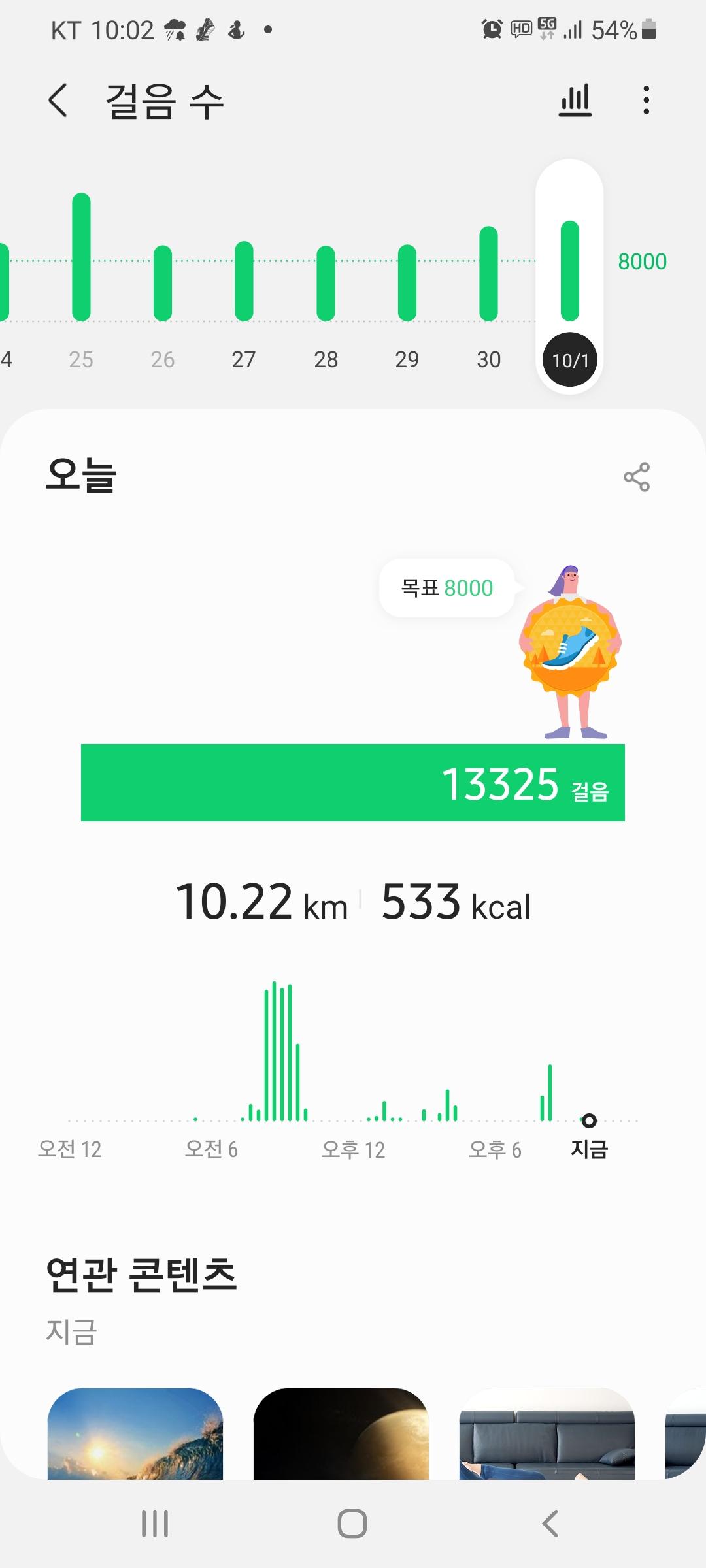
Task: Open the ocean wave sunset content card
Action: click(x=135, y=1434)
